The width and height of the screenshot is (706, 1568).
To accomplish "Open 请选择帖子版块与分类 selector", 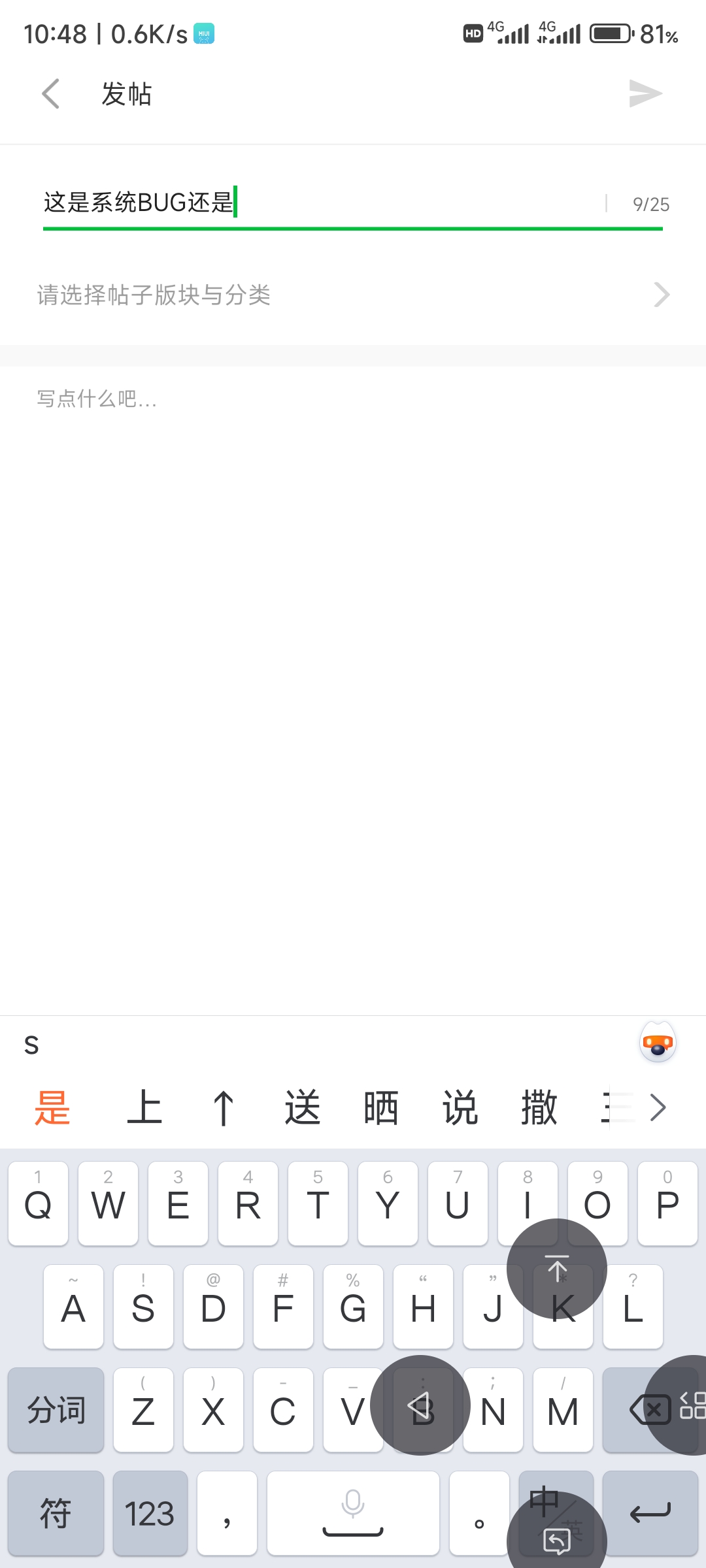I will 353,295.
